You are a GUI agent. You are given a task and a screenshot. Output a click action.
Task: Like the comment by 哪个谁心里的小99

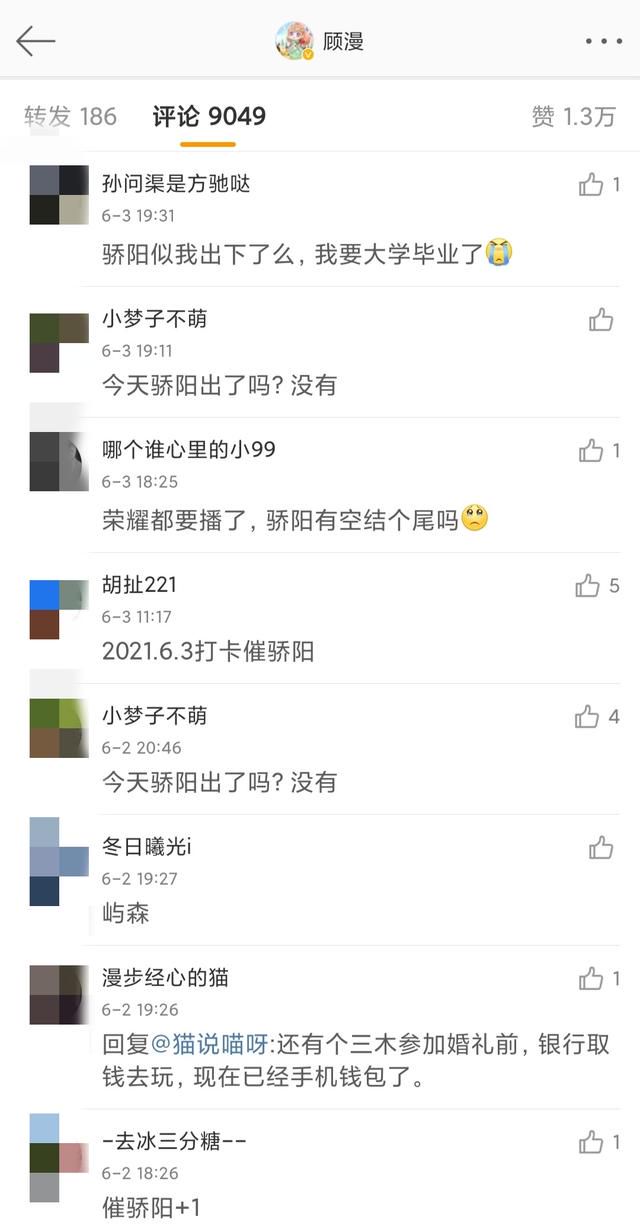pos(591,451)
